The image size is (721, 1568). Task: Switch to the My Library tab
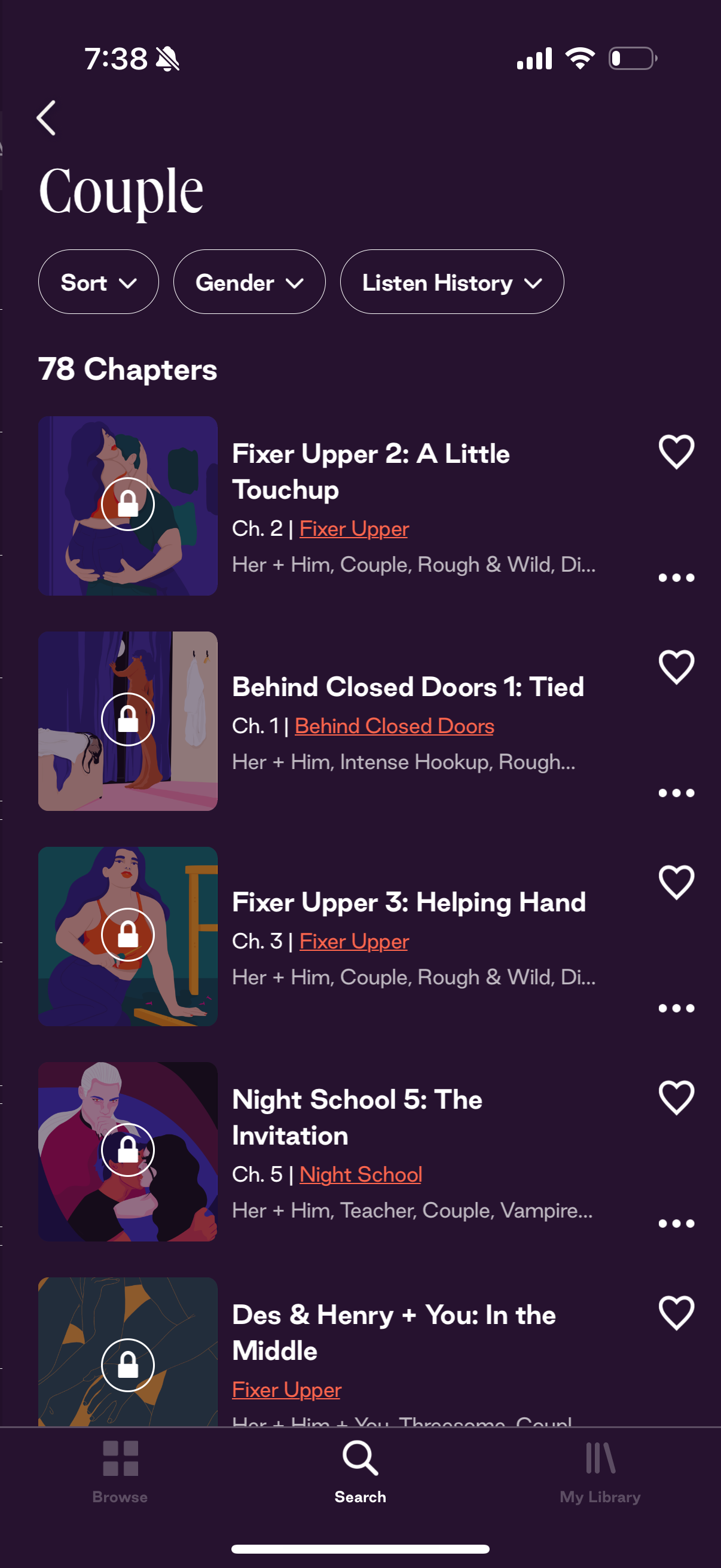click(x=600, y=1471)
